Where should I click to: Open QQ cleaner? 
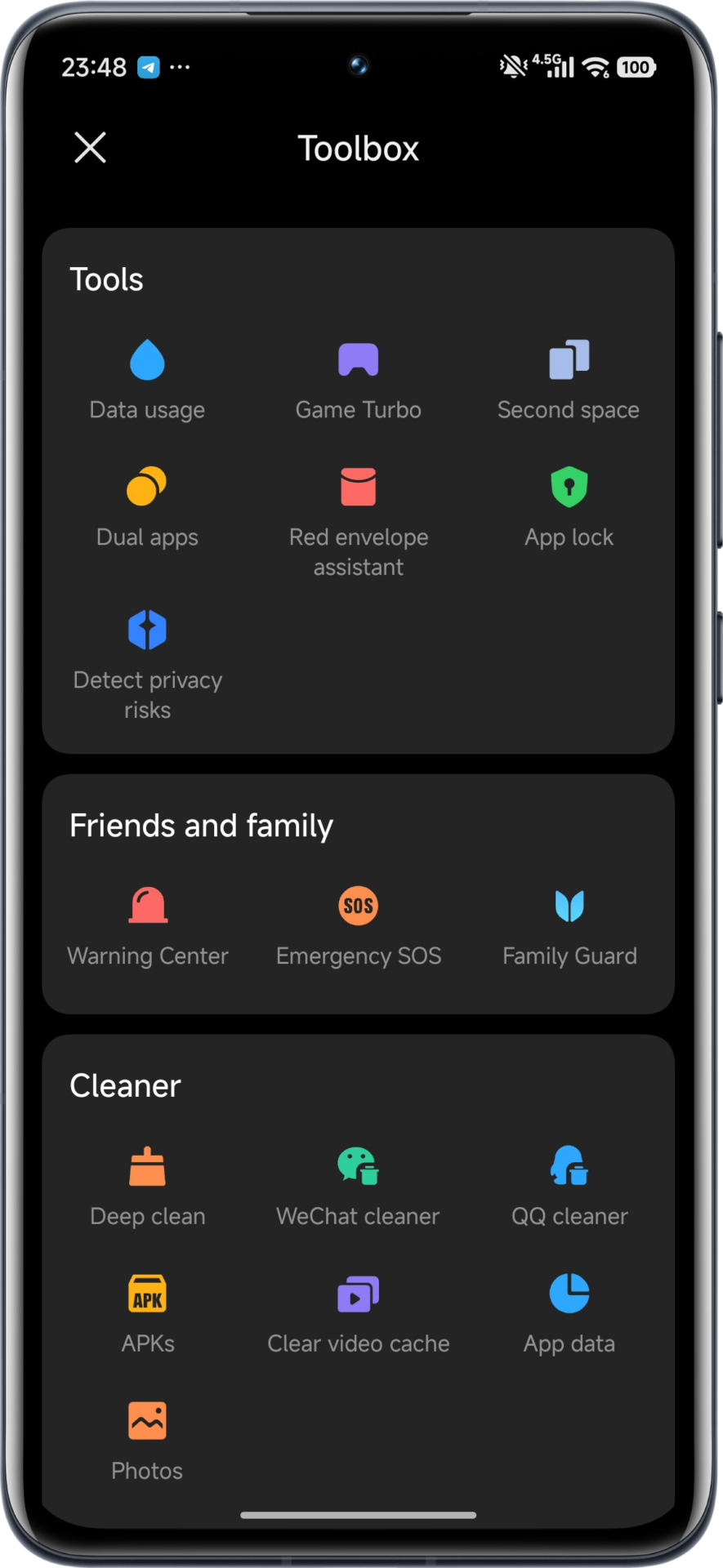[x=569, y=1186]
